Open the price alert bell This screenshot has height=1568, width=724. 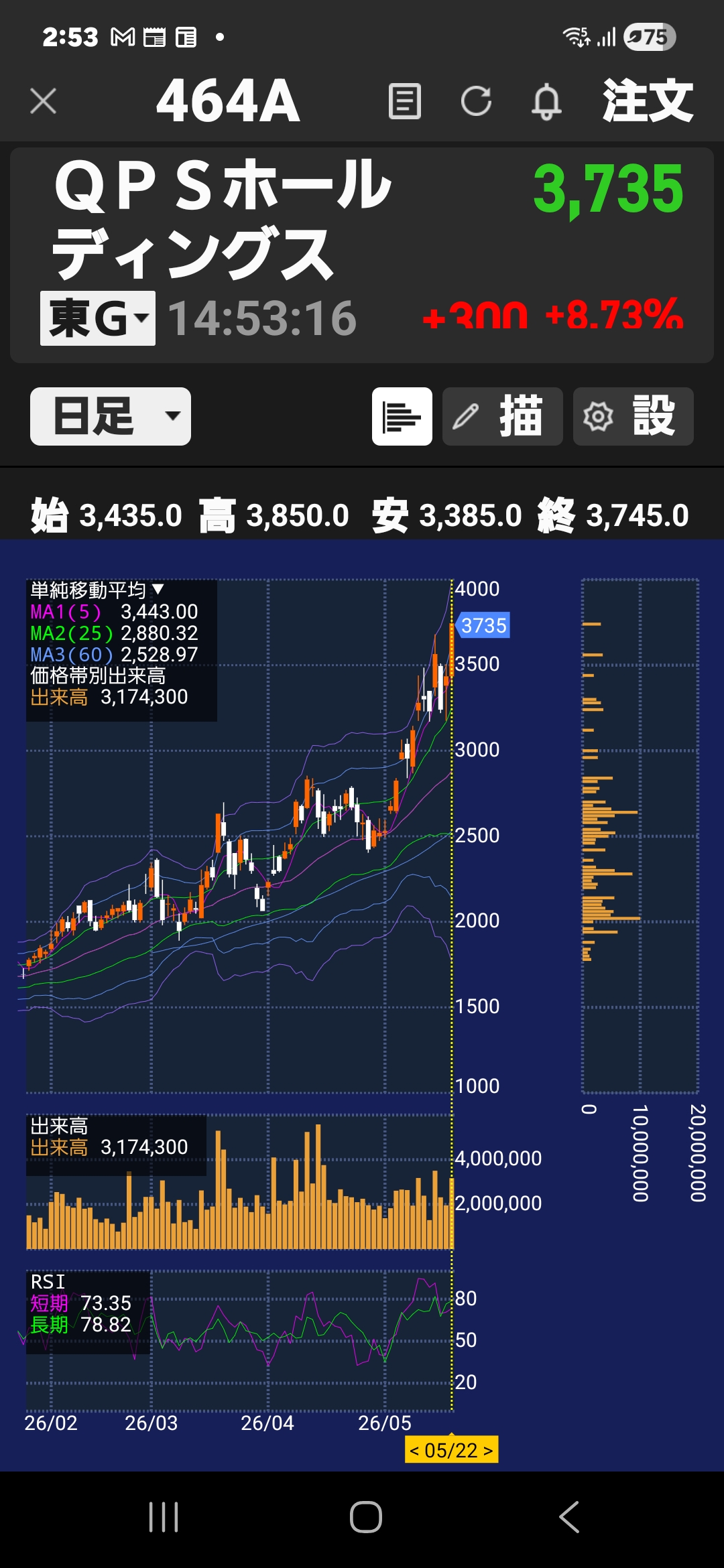(546, 102)
